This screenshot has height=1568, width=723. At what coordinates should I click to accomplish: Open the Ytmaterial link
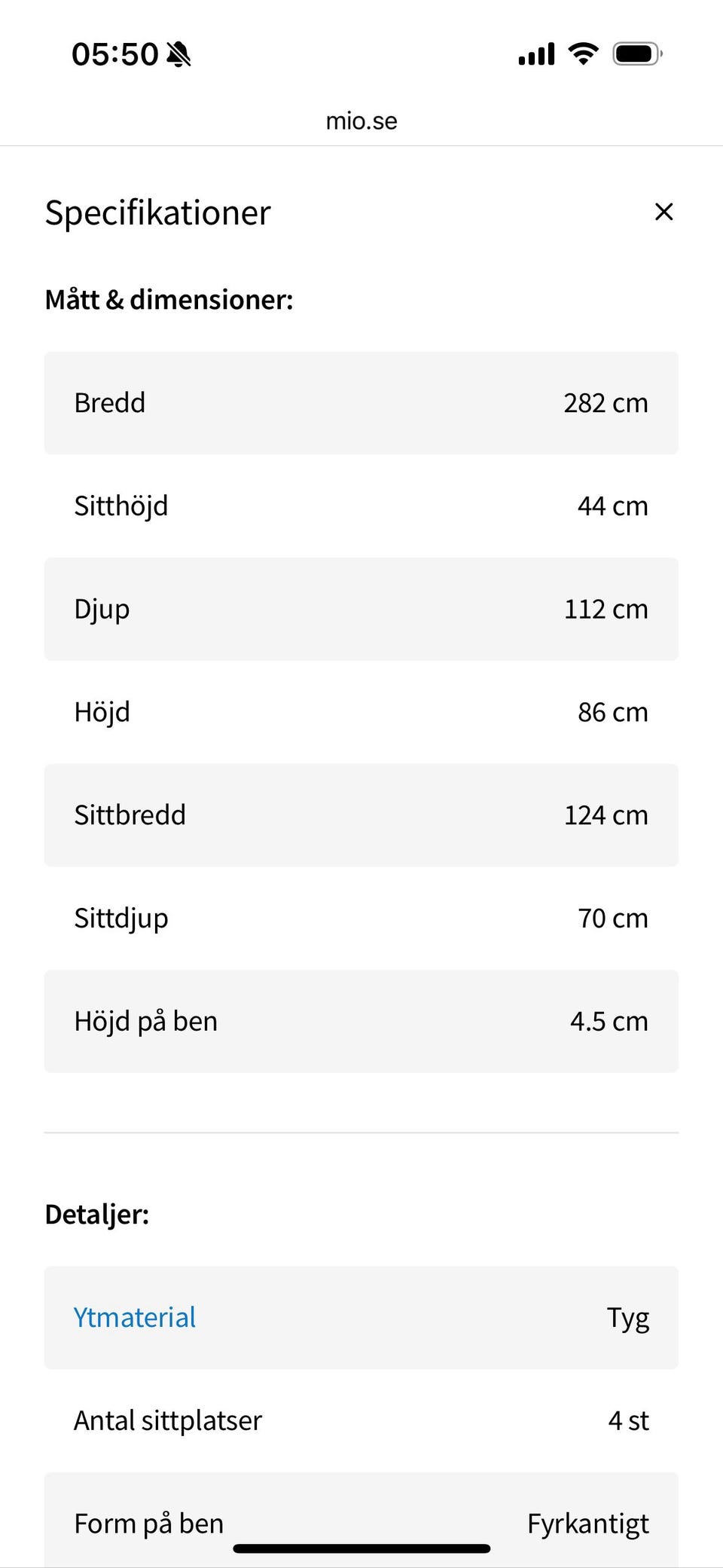135,1317
